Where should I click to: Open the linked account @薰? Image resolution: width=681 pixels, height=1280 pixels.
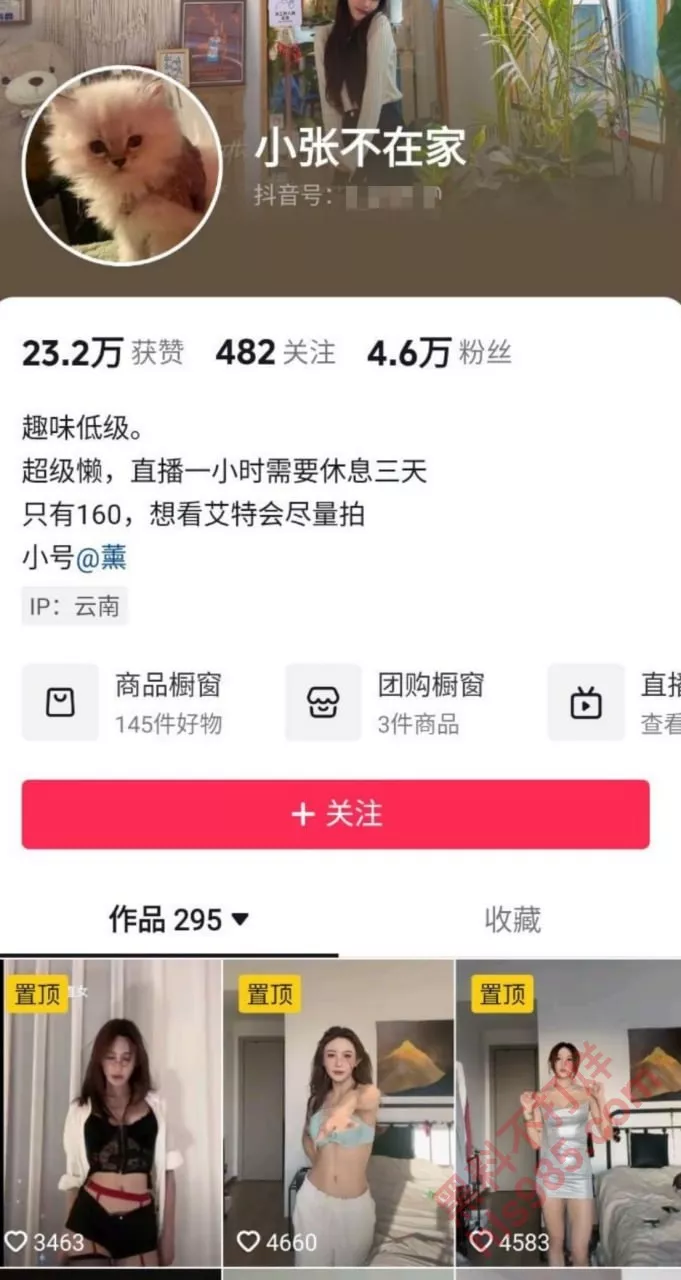click(101, 558)
